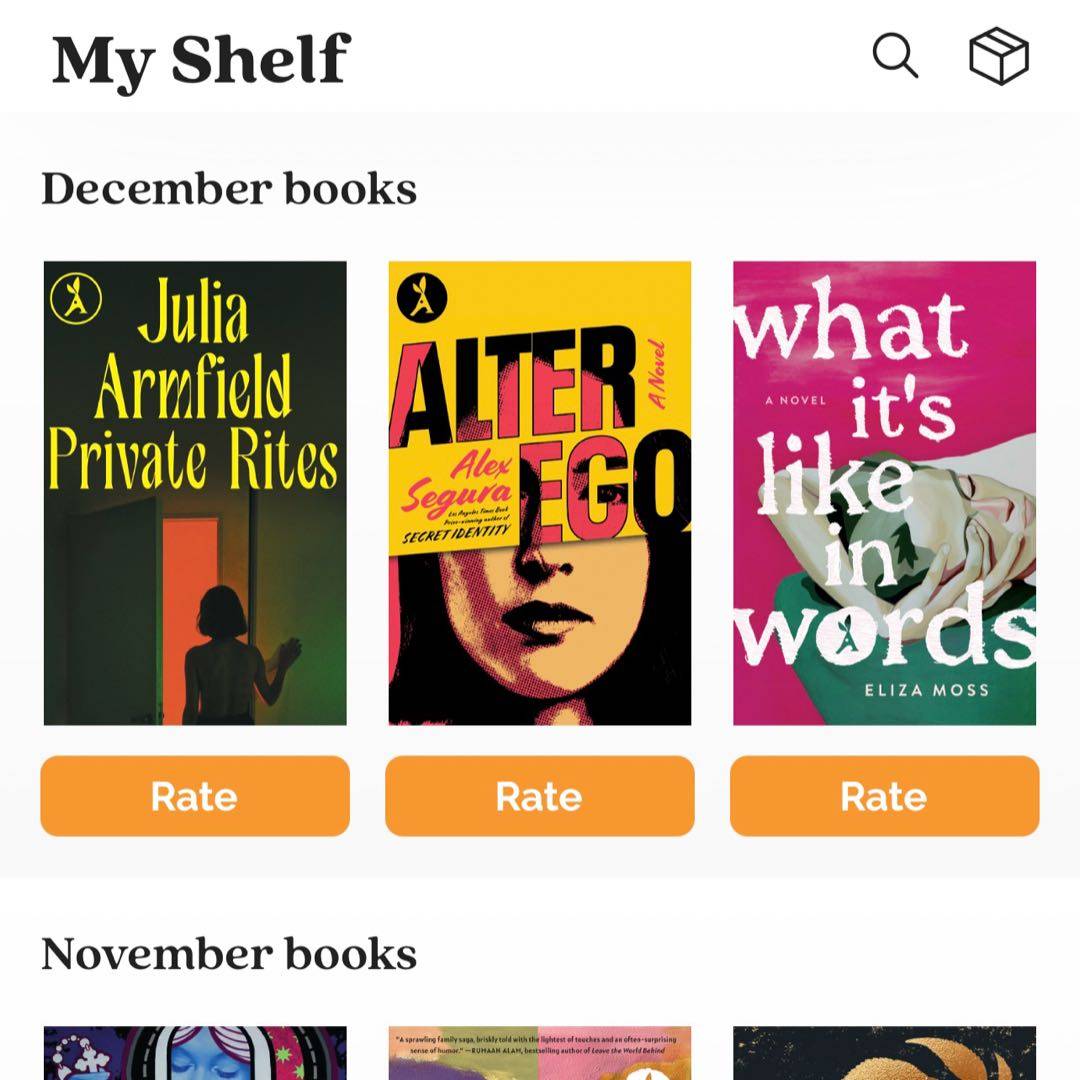Open the Alter Ego book cover
The width and height of the screenshot is (1080, 1080).
pyautogui.click(x=540, y=493)
